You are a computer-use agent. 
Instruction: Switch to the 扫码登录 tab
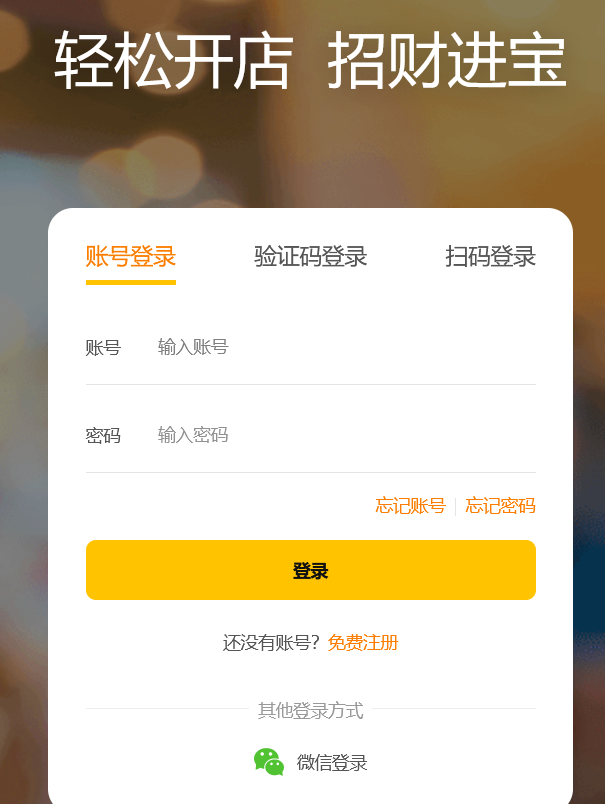[x=490, y=257]
